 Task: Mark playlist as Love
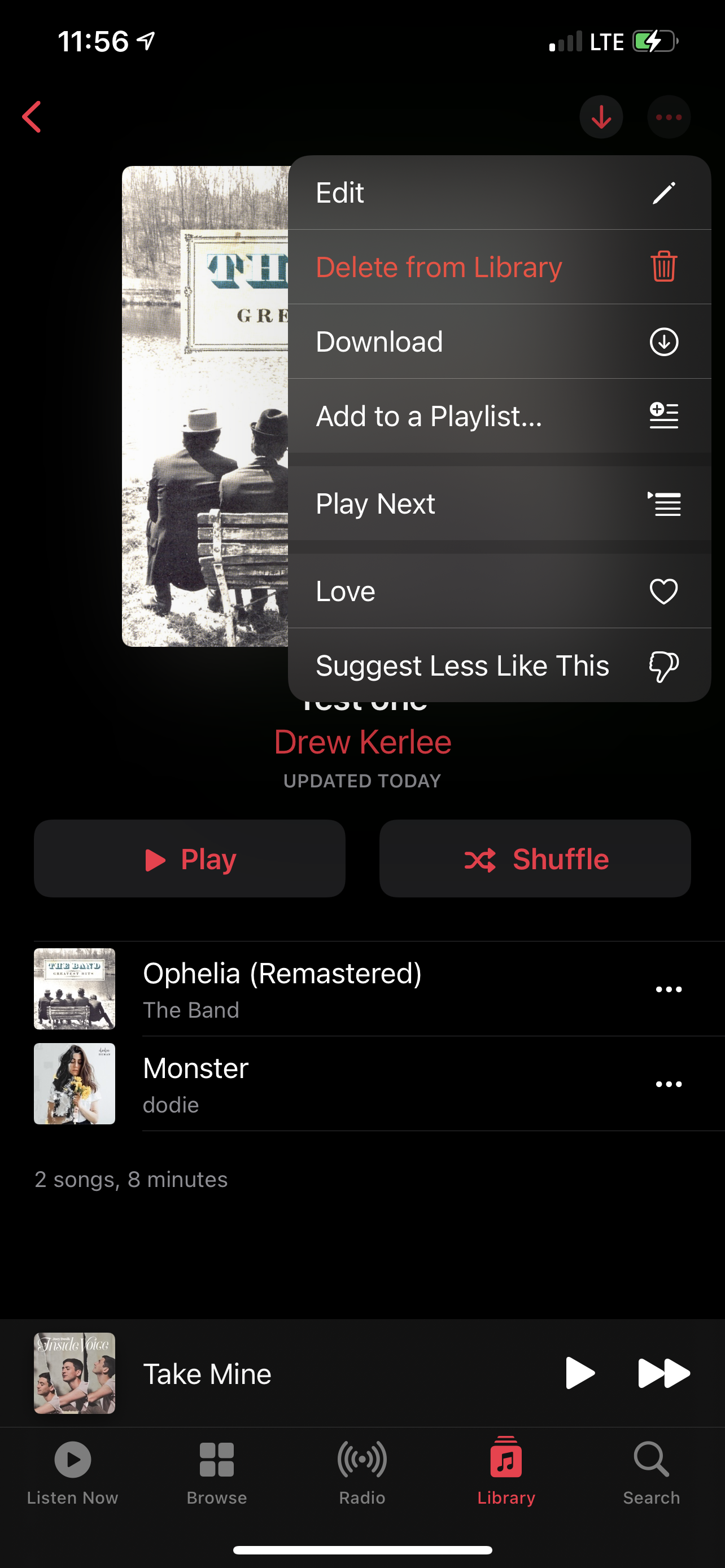click(499, 591)
